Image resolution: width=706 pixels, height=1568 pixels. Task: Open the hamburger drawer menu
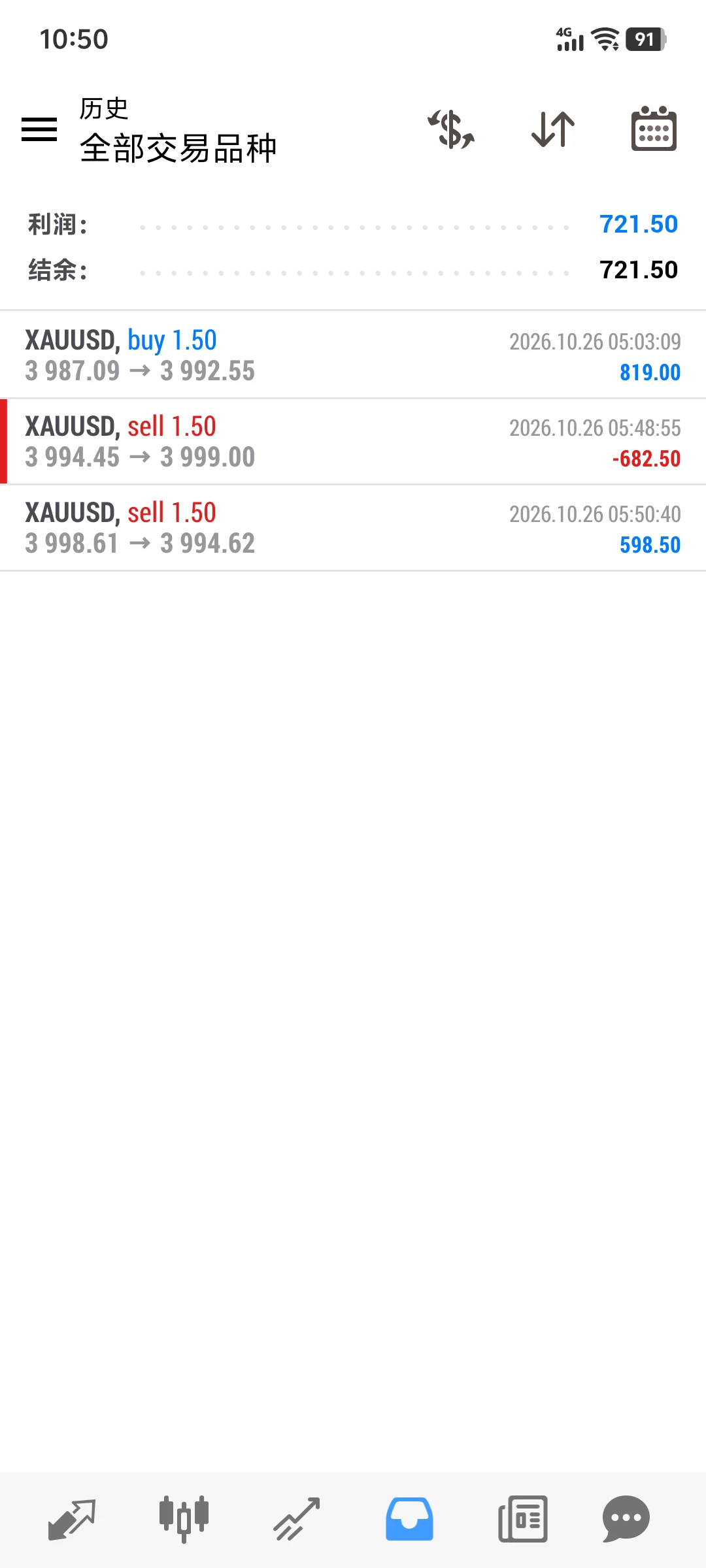pyautogui.click(x=39, y=129)
